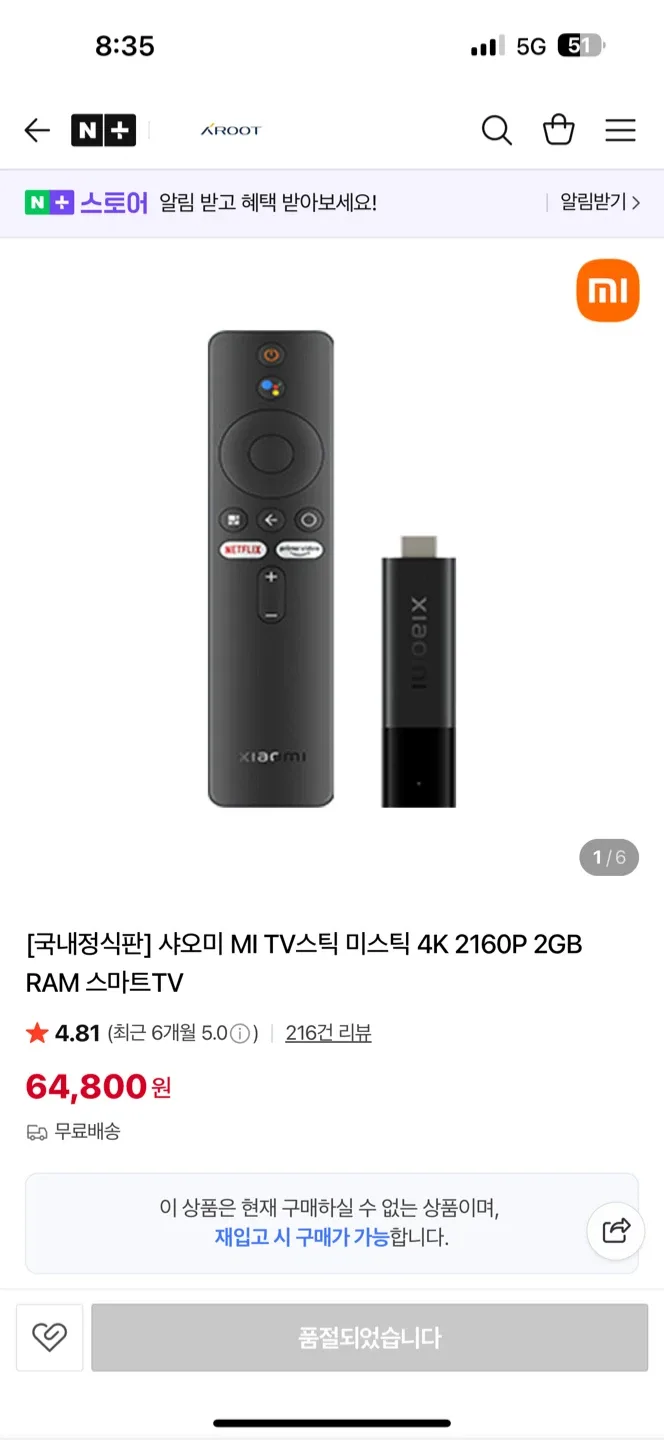The image size is (664, 1440).
Task: Open the 216건 리뷰 reviews link
Action: [328, 1034]
